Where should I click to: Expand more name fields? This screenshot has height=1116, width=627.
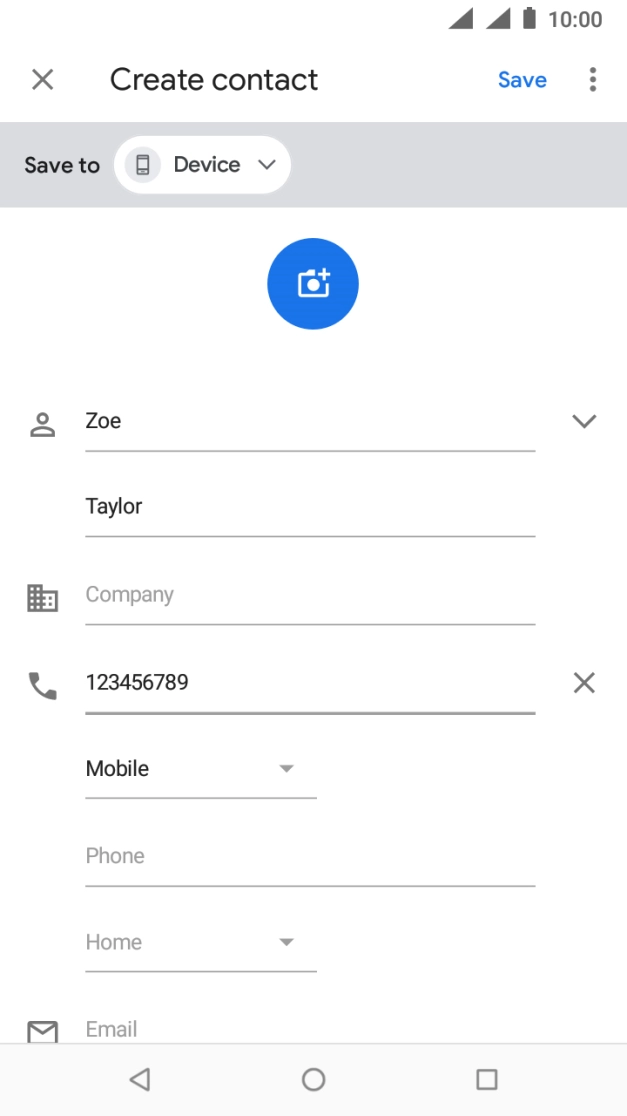tap(584, 422)
